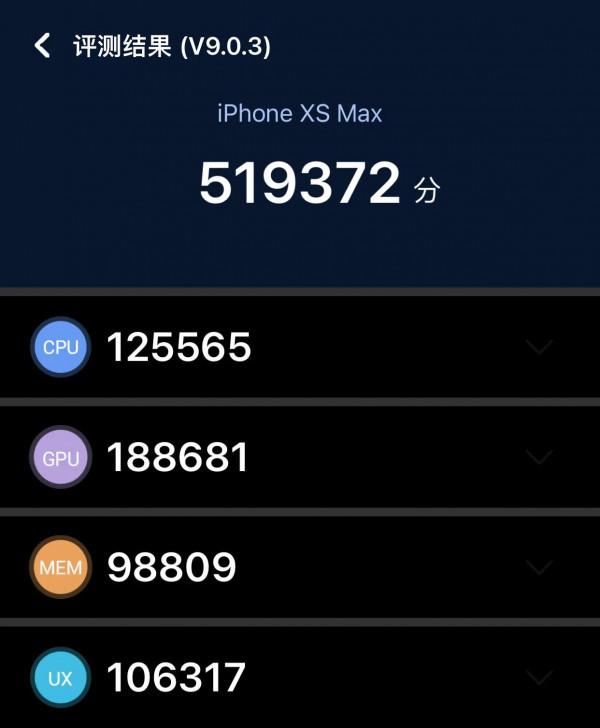Expand the CPU score details
600x728 pixels.
click(539, 348)
